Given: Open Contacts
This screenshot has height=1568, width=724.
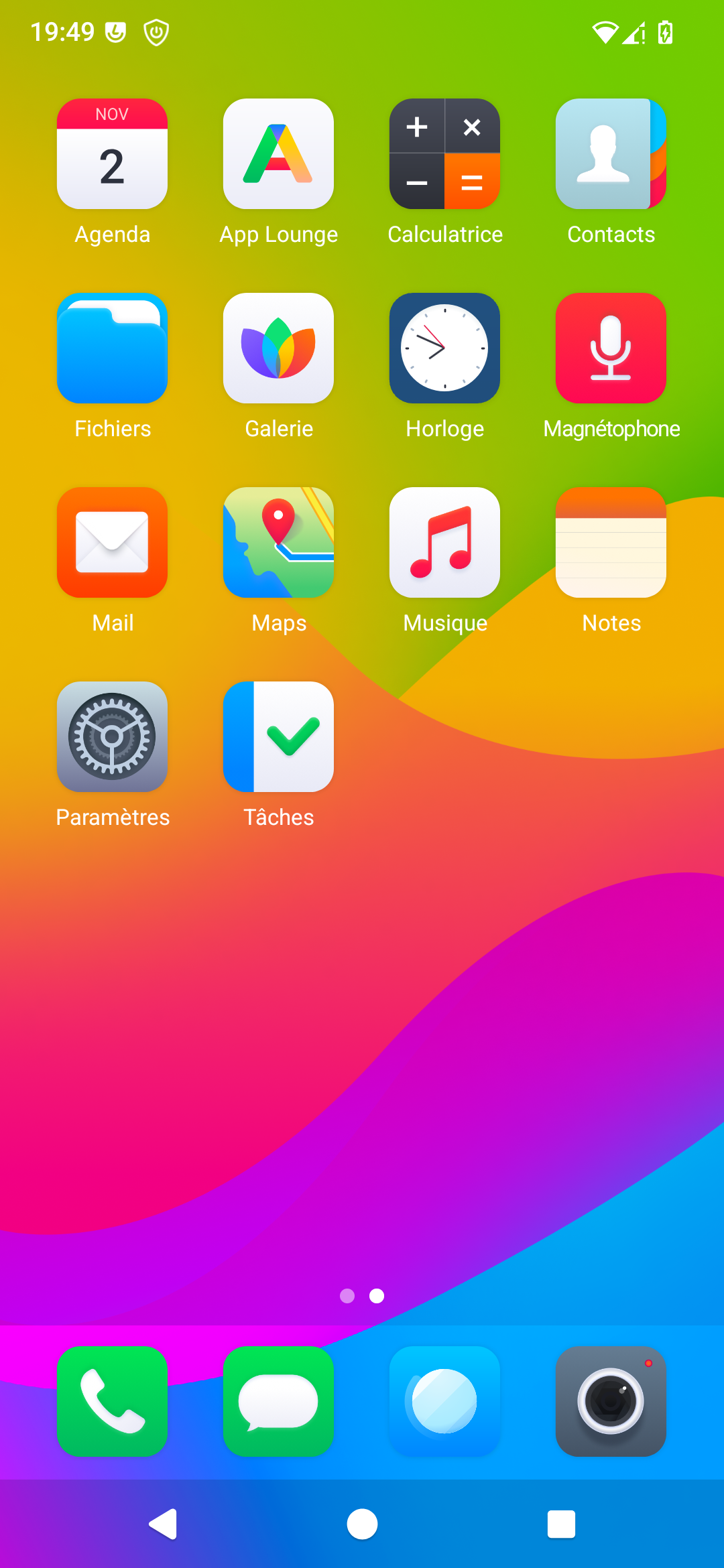Looking at the screenshot, I should [611, 154].
